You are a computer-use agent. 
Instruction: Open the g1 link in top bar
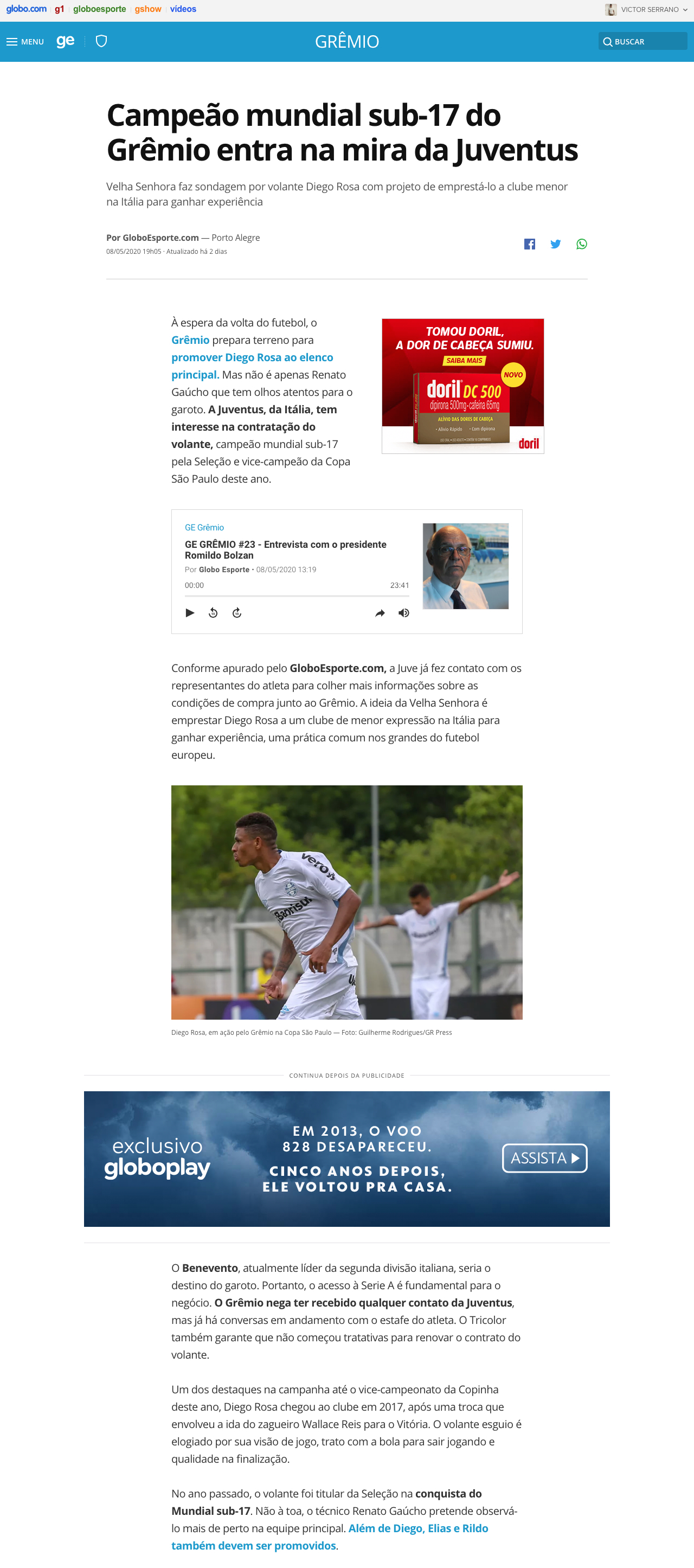59,9
